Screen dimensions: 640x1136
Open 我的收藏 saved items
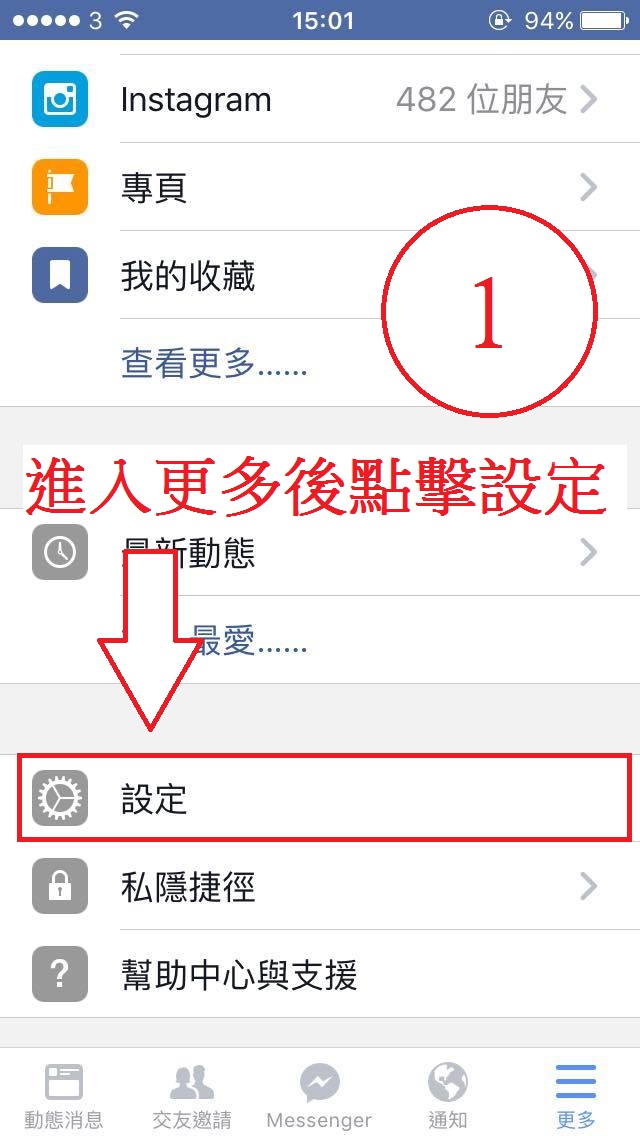pyautogui.click(x=250, y=275)
